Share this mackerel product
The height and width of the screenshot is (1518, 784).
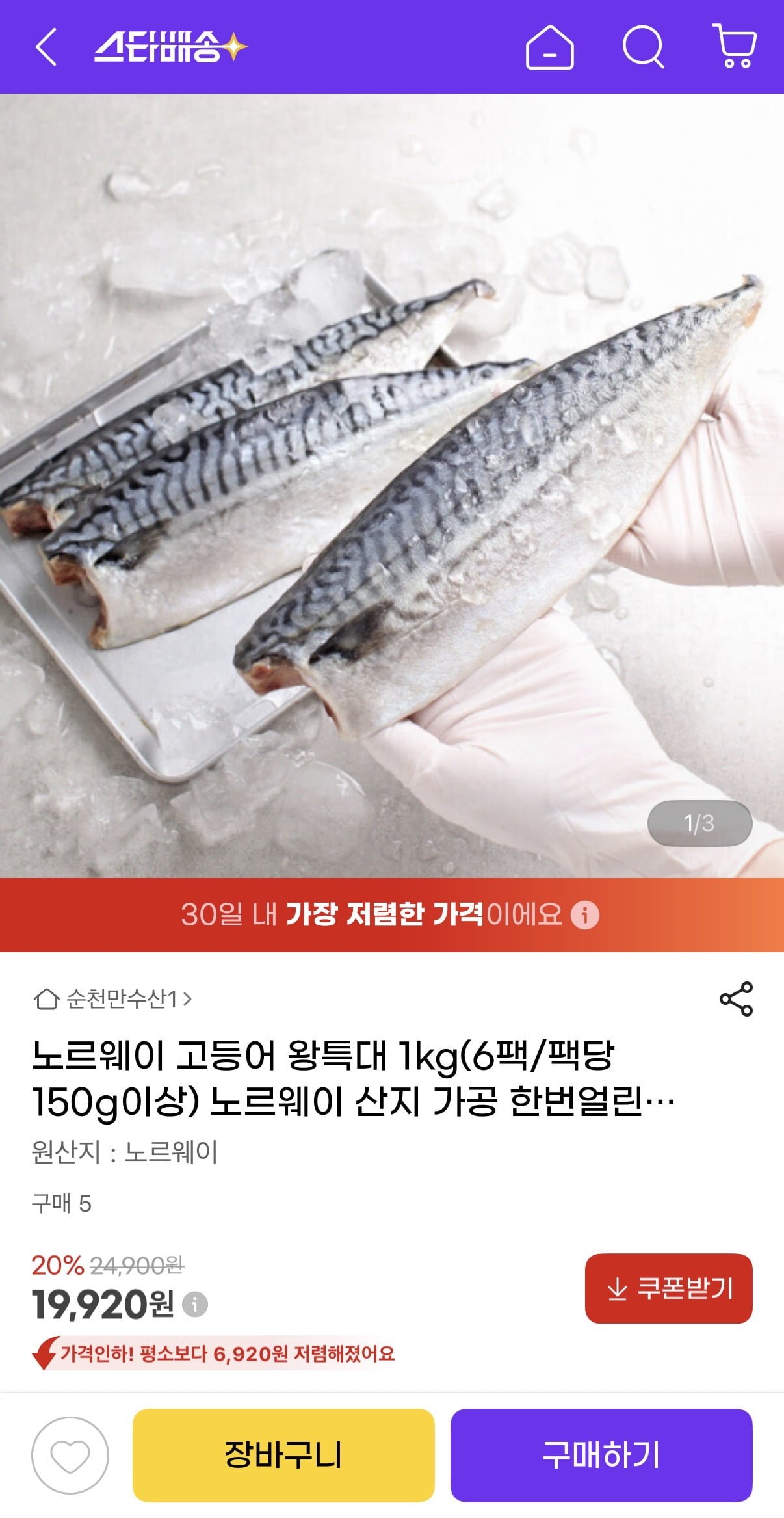(736, 999)
